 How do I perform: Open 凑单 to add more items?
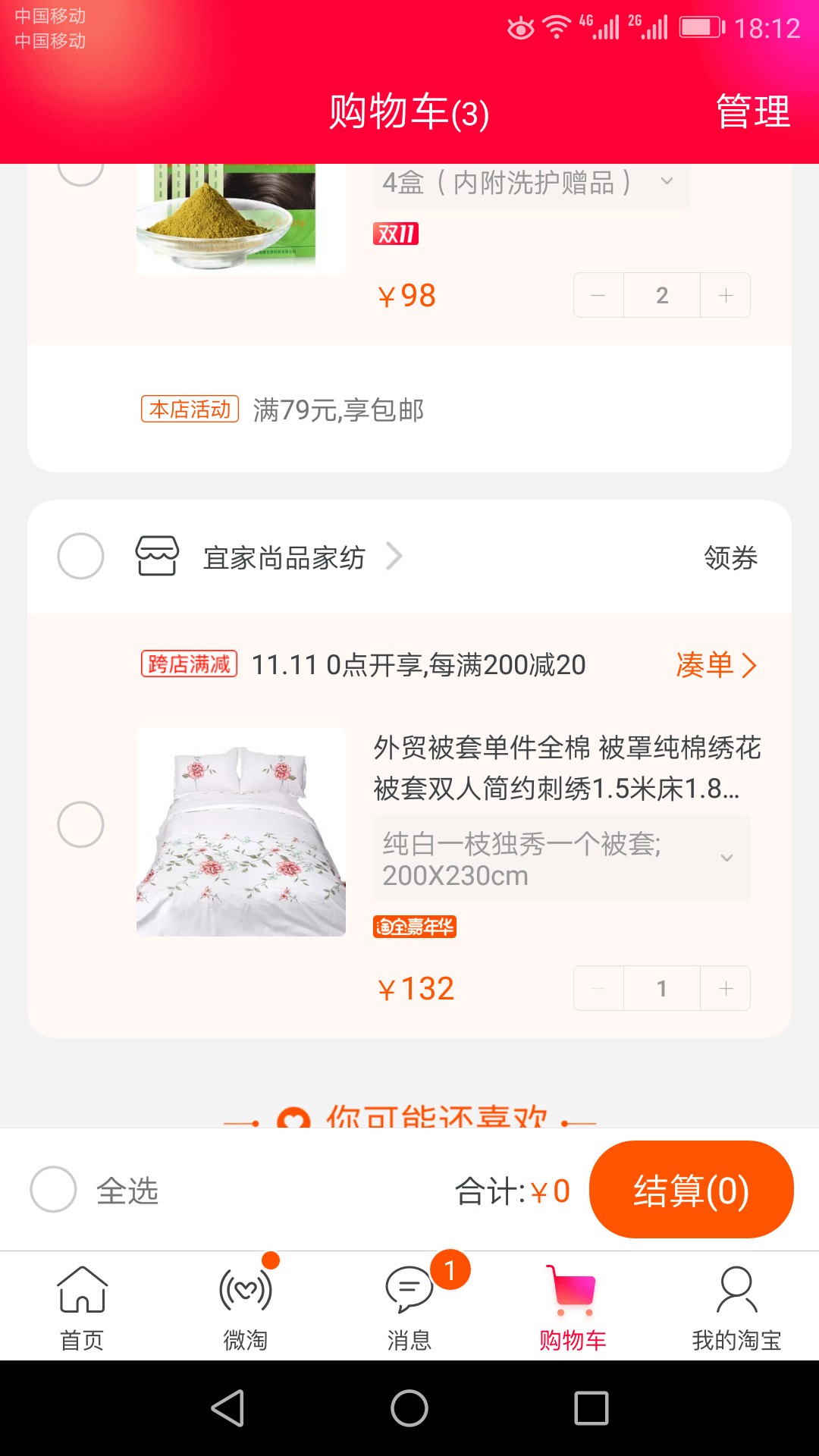click(717, 665)
